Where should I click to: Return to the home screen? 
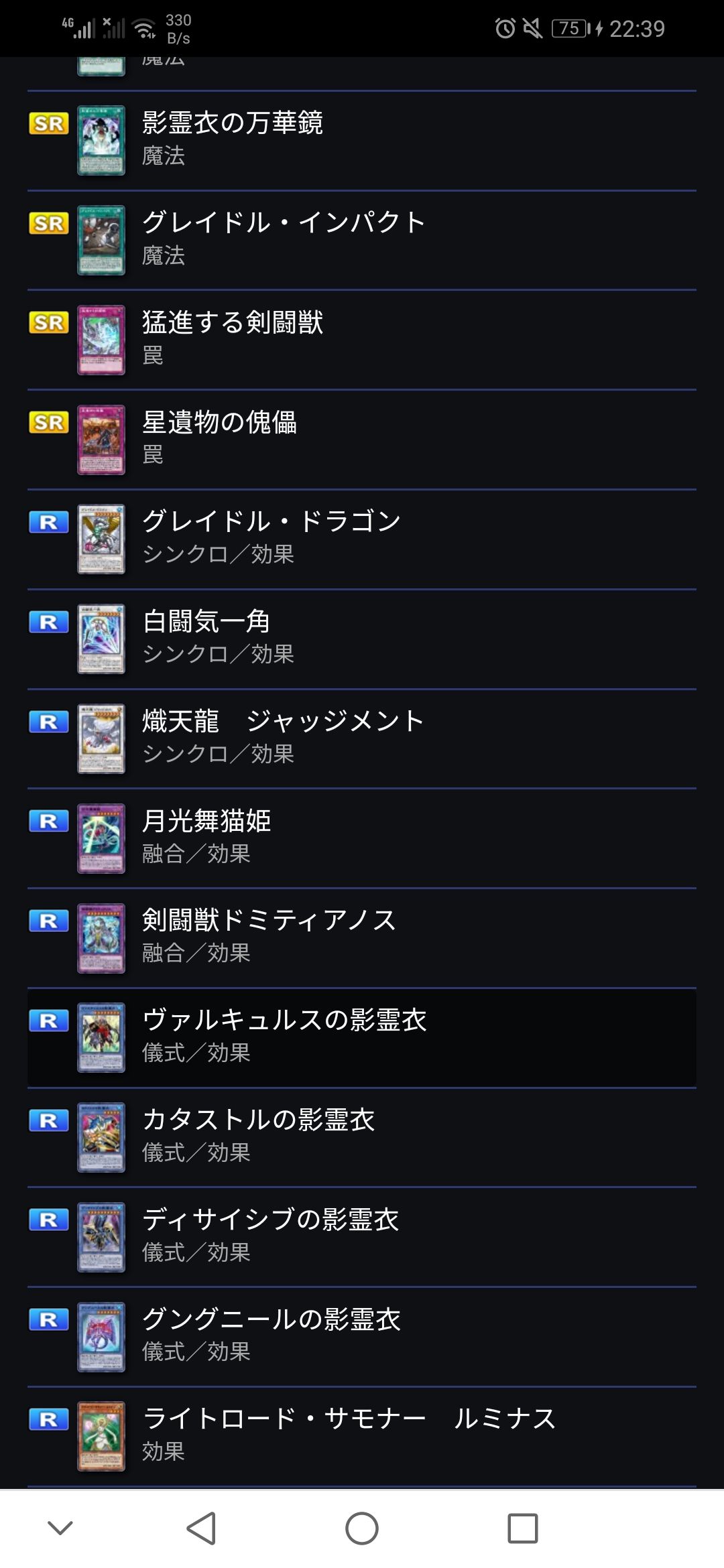[x=362, y=1528]
